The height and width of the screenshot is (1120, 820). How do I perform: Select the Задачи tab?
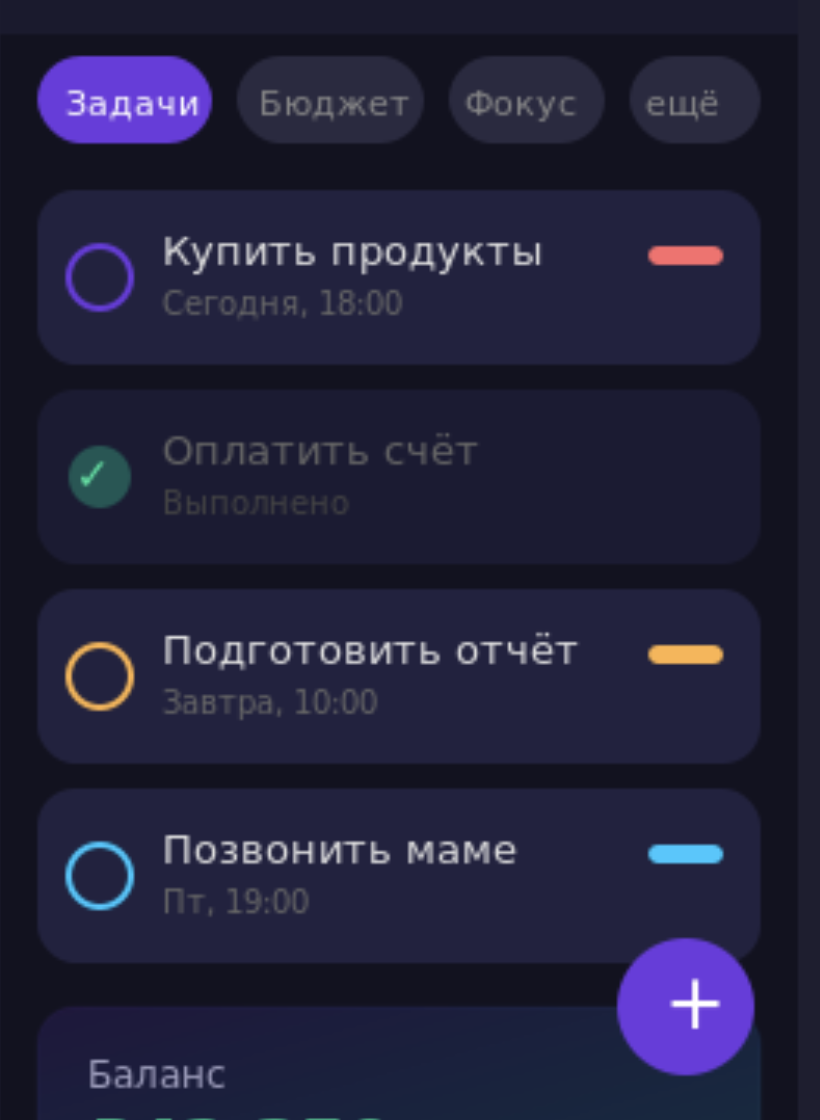point(125,102)
